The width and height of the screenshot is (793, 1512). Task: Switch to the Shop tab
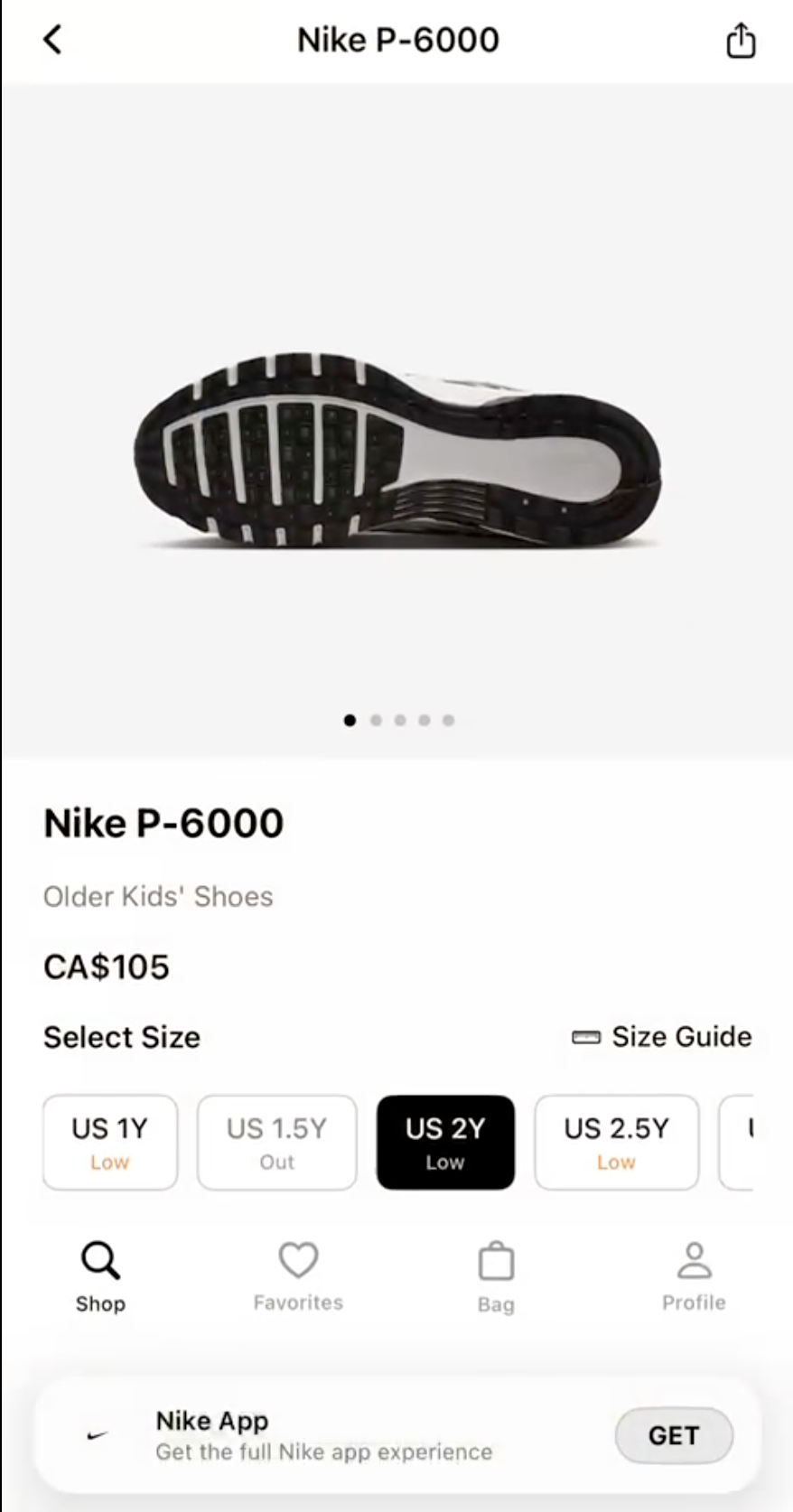coord(100,1275)
